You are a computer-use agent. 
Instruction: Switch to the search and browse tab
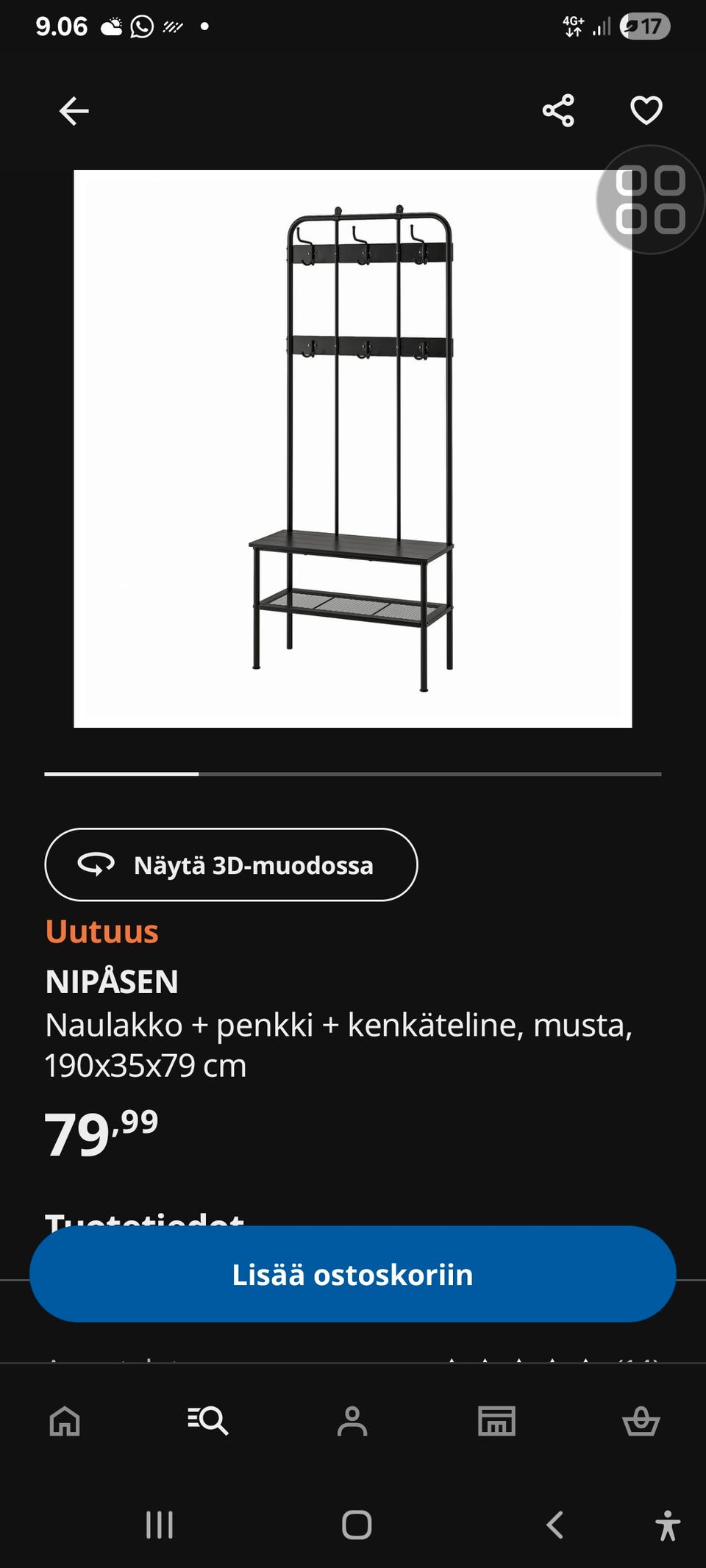(208, 1421)
